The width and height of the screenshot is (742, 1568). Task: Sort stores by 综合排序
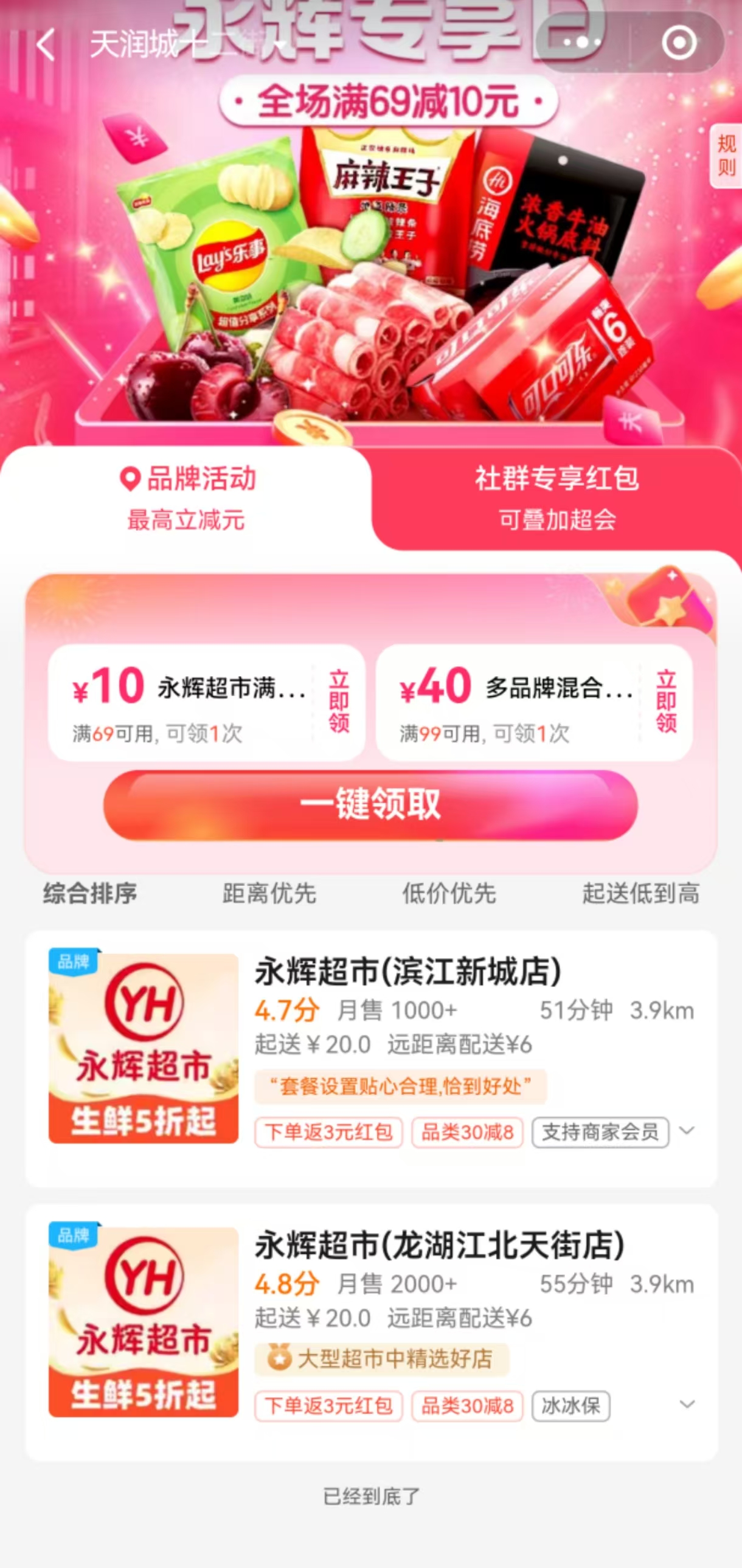click(x=90, y=894)
